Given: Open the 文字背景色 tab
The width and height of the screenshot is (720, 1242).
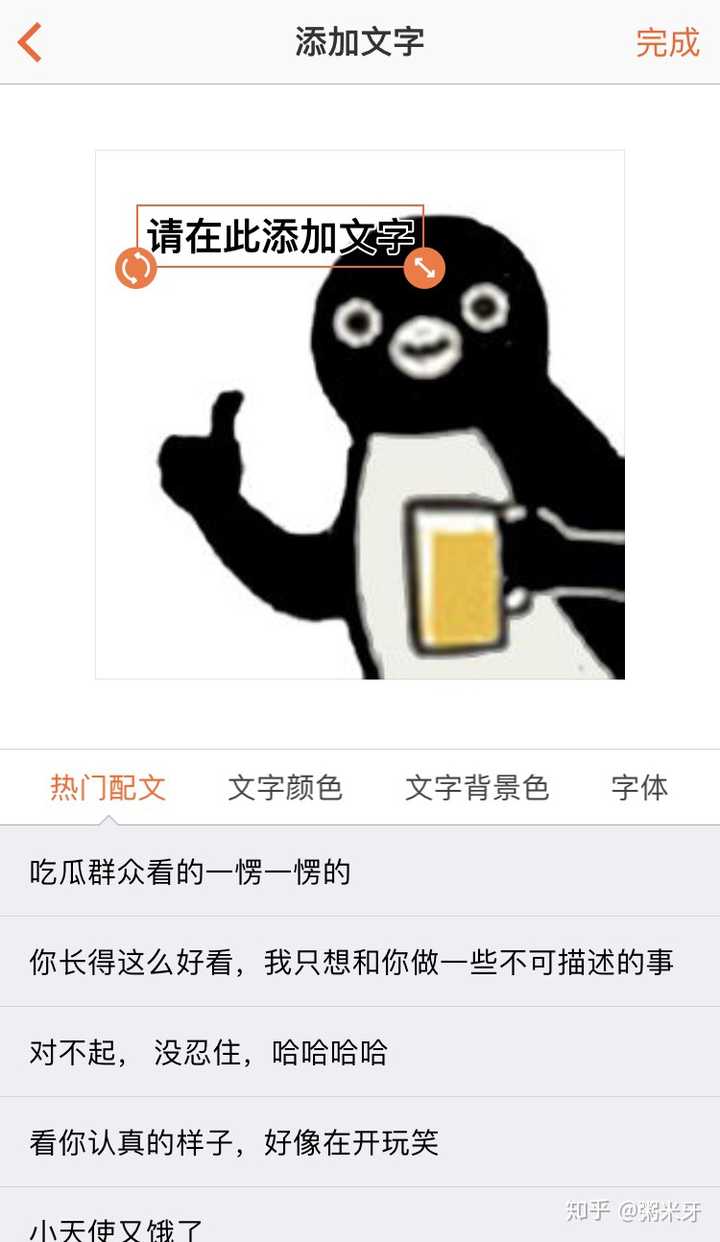Looking at the screenshot, I should coord(477,788).
